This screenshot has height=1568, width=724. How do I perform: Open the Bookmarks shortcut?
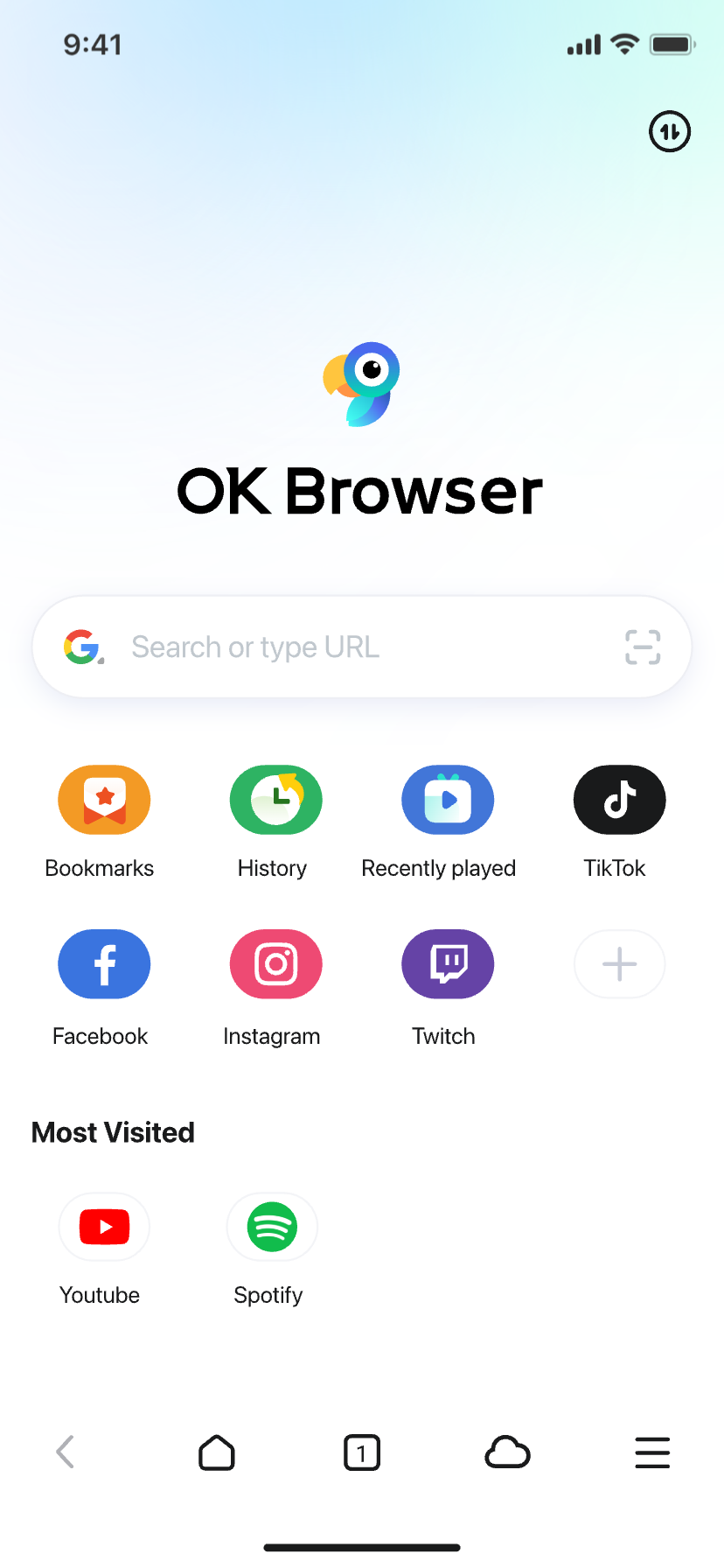103,799
